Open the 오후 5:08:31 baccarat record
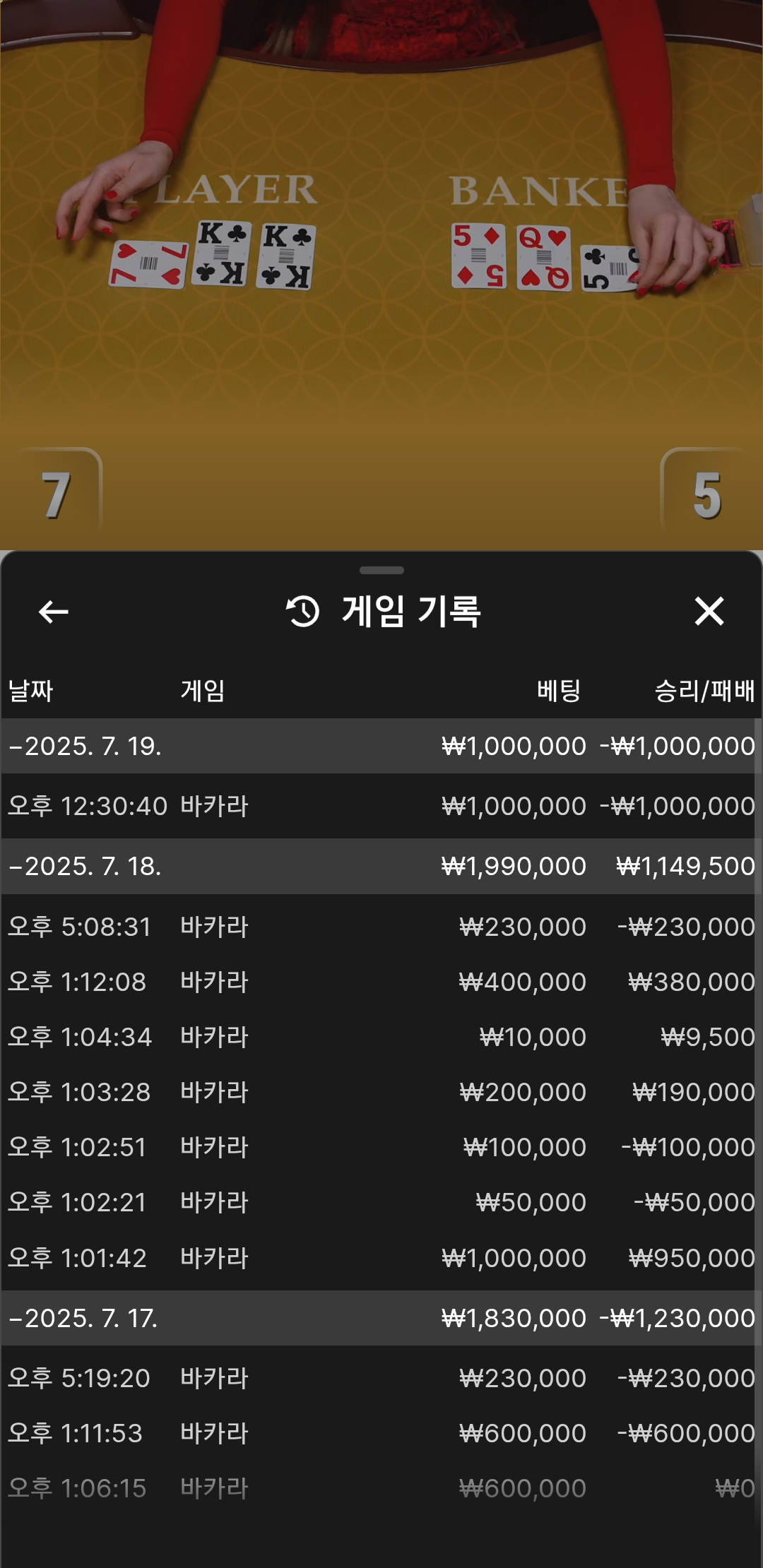 379,927
